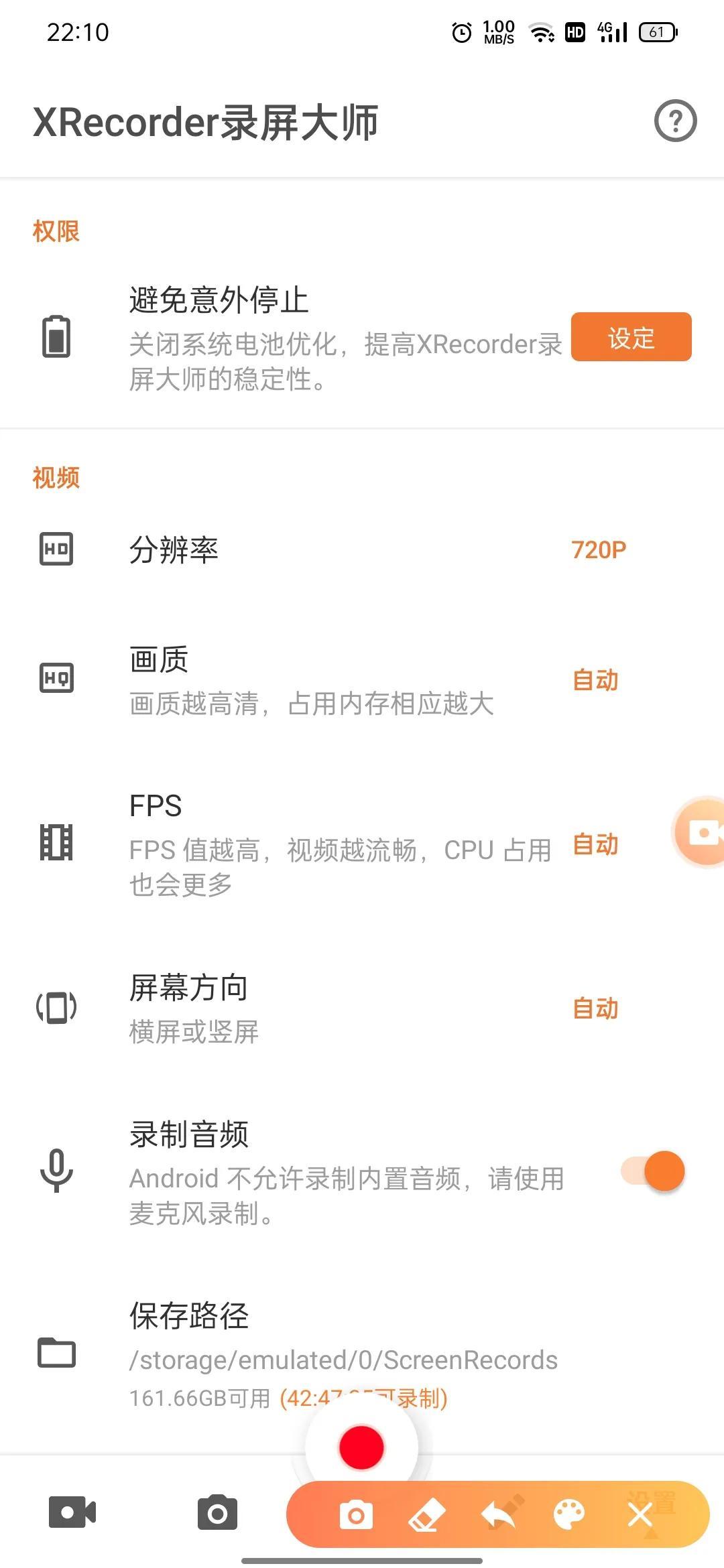The width and height of the screenshot is (724, 1568).
Task: Open the help question mark icon
Action: click(675, 121)
